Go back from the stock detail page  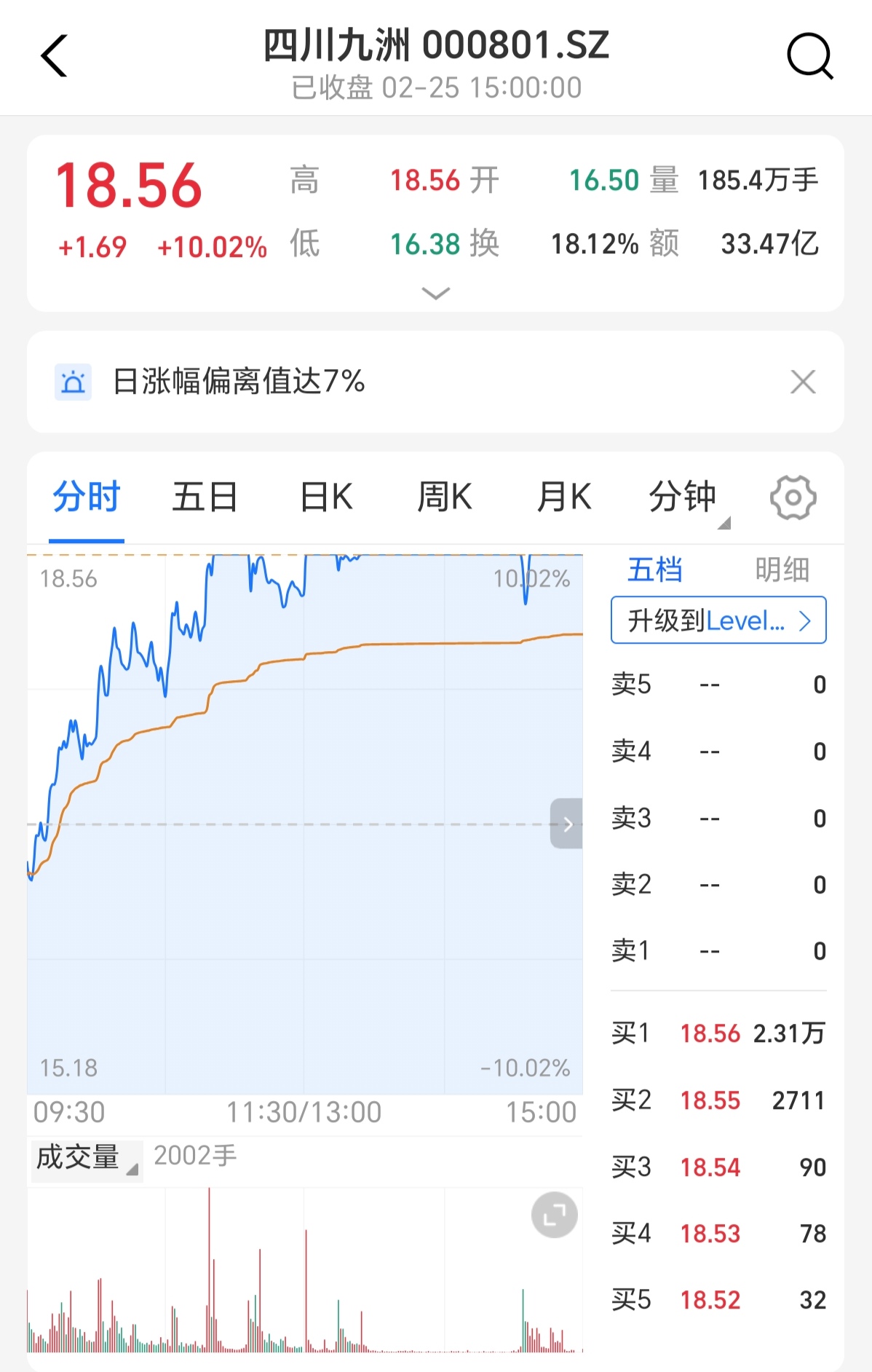(x=55, y=56)
